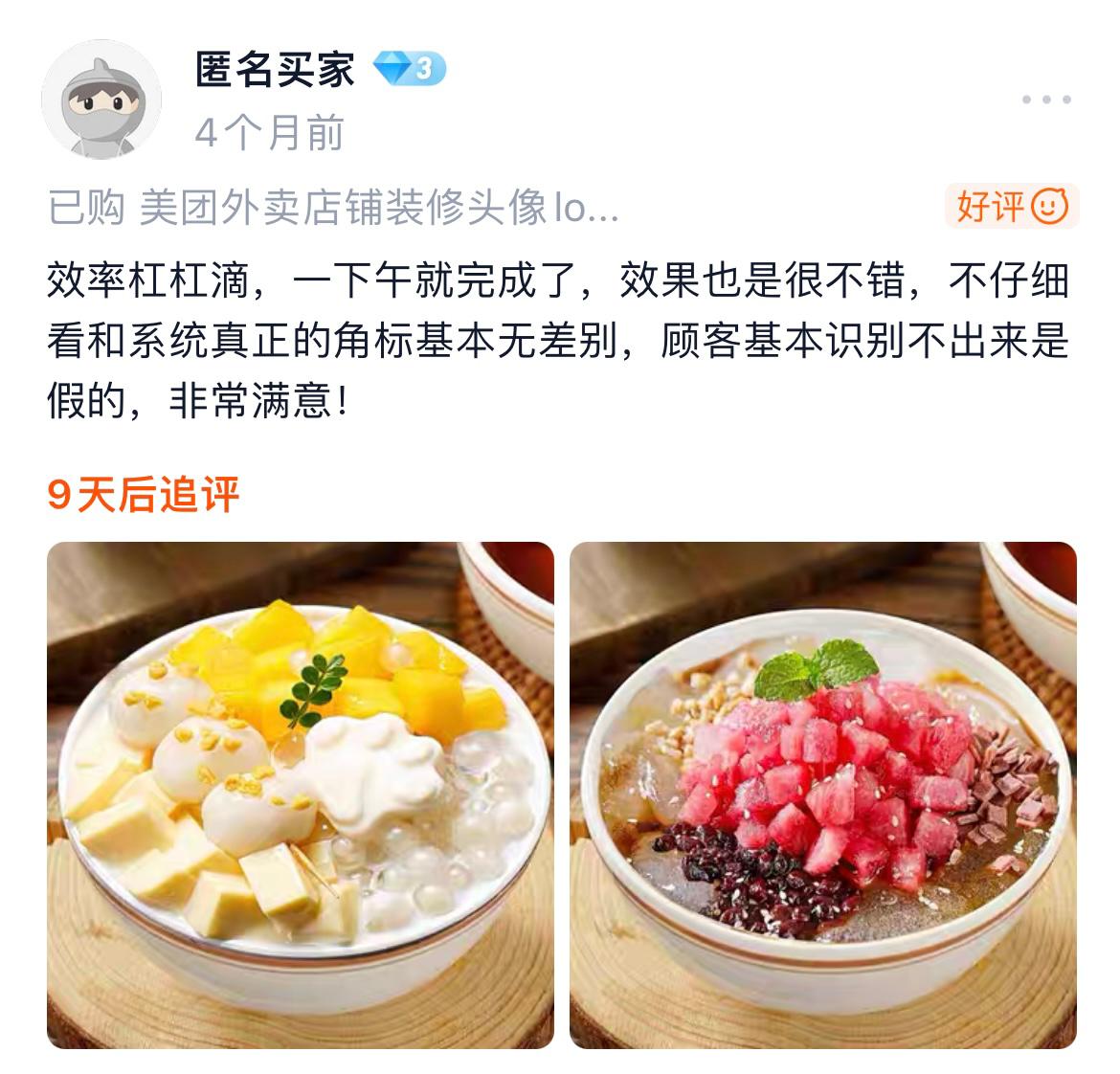The width and height of the screenshot is (1120, 1074).
Task: Open the anonymous buyer's avatar
Action: (101, 99)
